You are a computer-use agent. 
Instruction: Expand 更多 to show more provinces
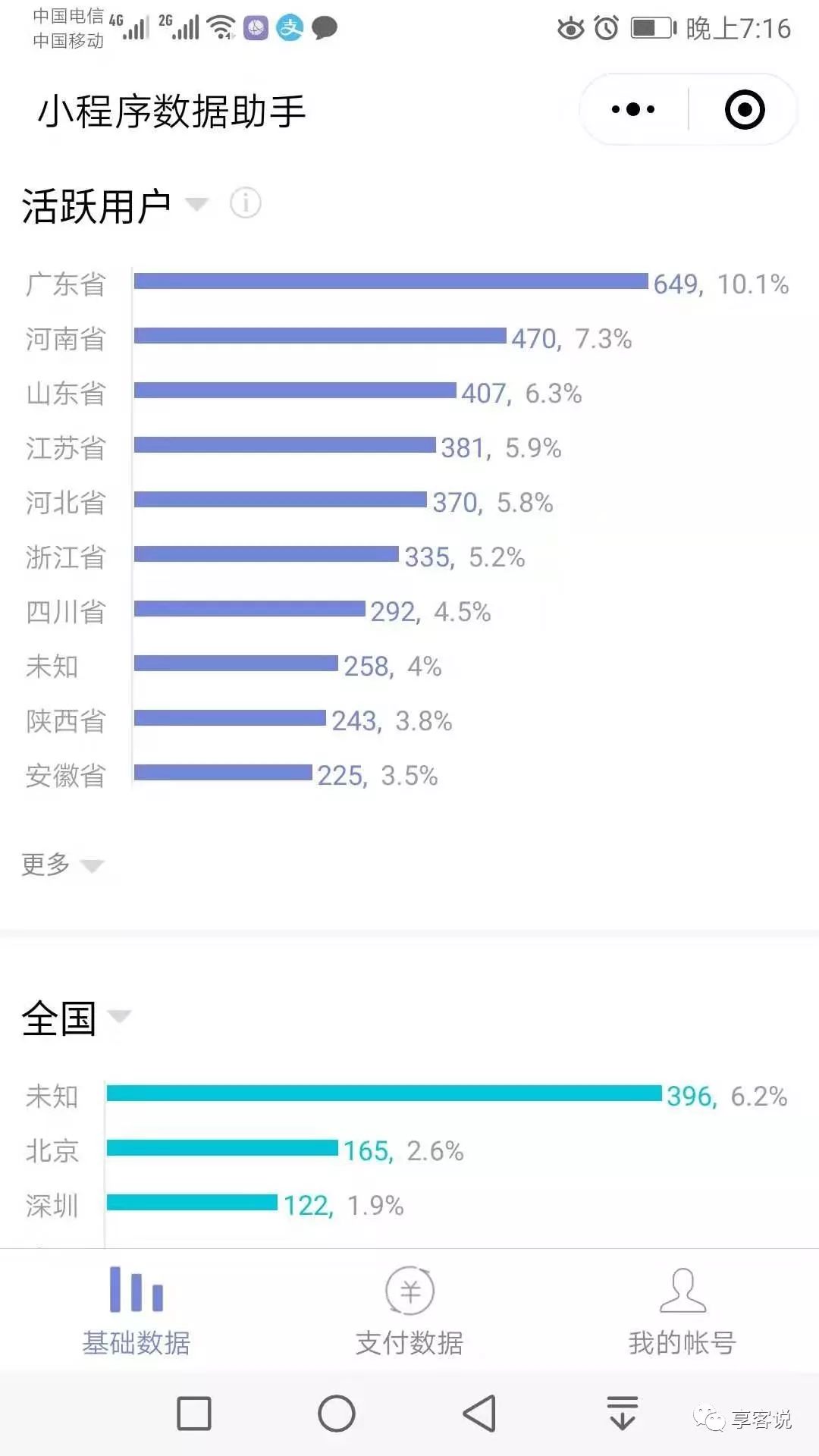coord(93,865)
